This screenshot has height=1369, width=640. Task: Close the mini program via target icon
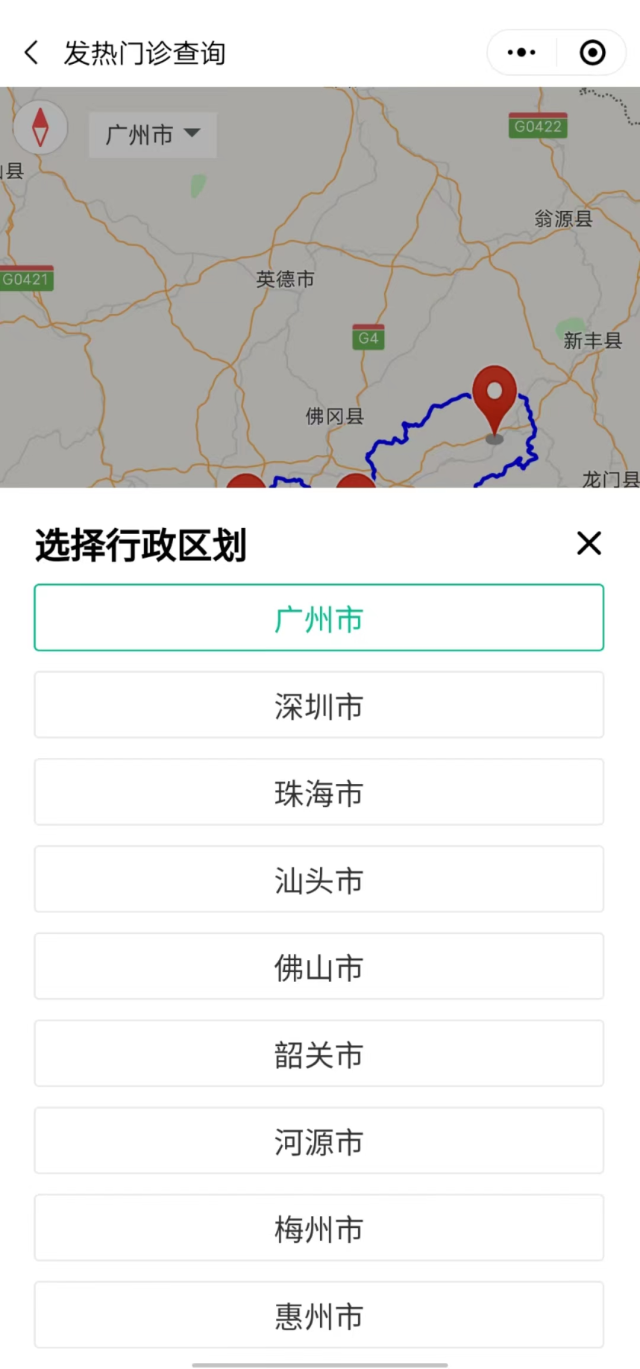[x=592, y=53]
